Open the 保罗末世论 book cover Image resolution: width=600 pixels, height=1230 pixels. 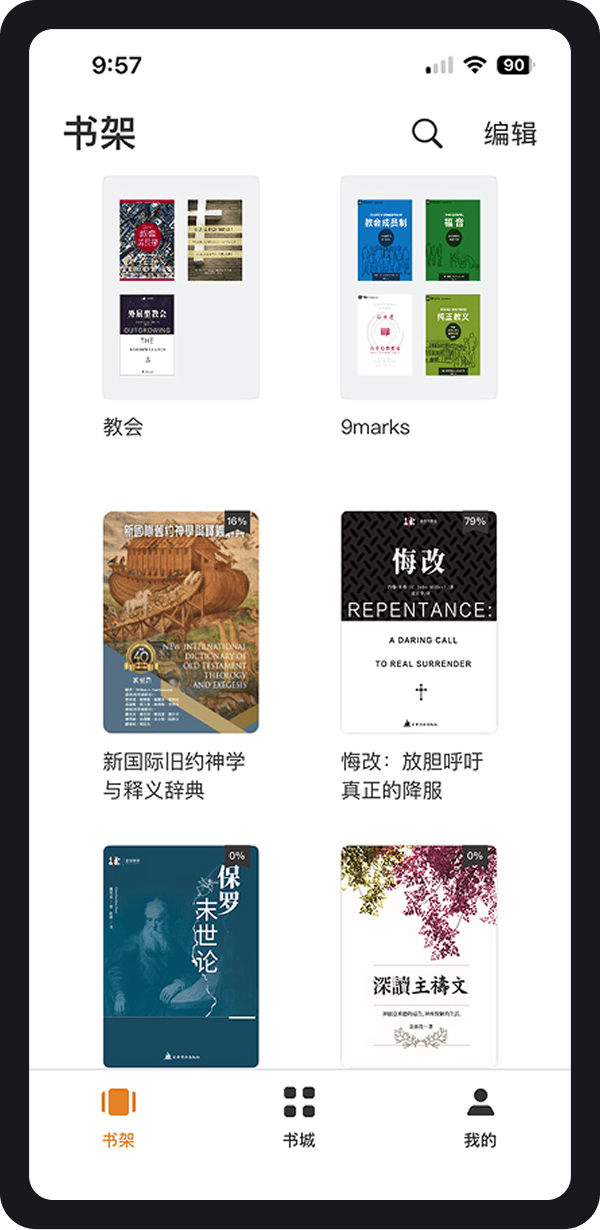[181, 955]
